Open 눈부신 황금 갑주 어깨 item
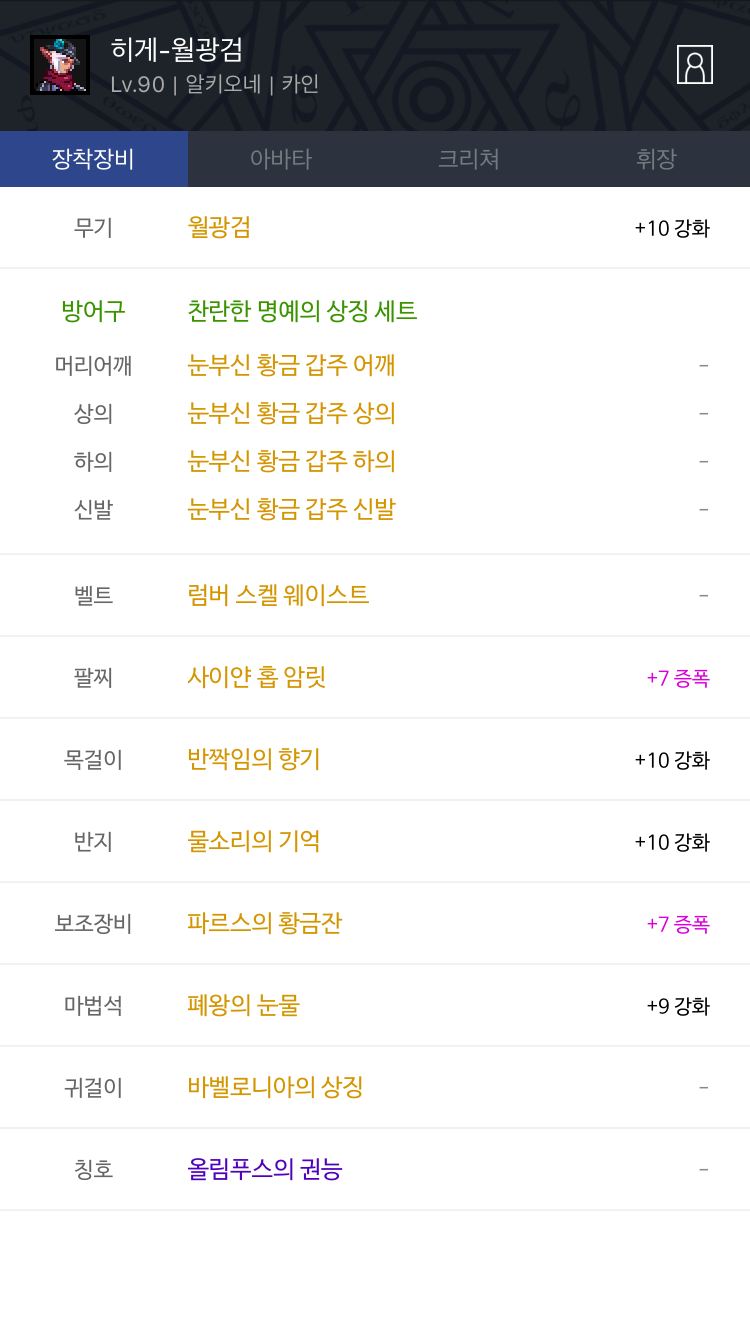 pyautogui.click(x=291, y=365)
